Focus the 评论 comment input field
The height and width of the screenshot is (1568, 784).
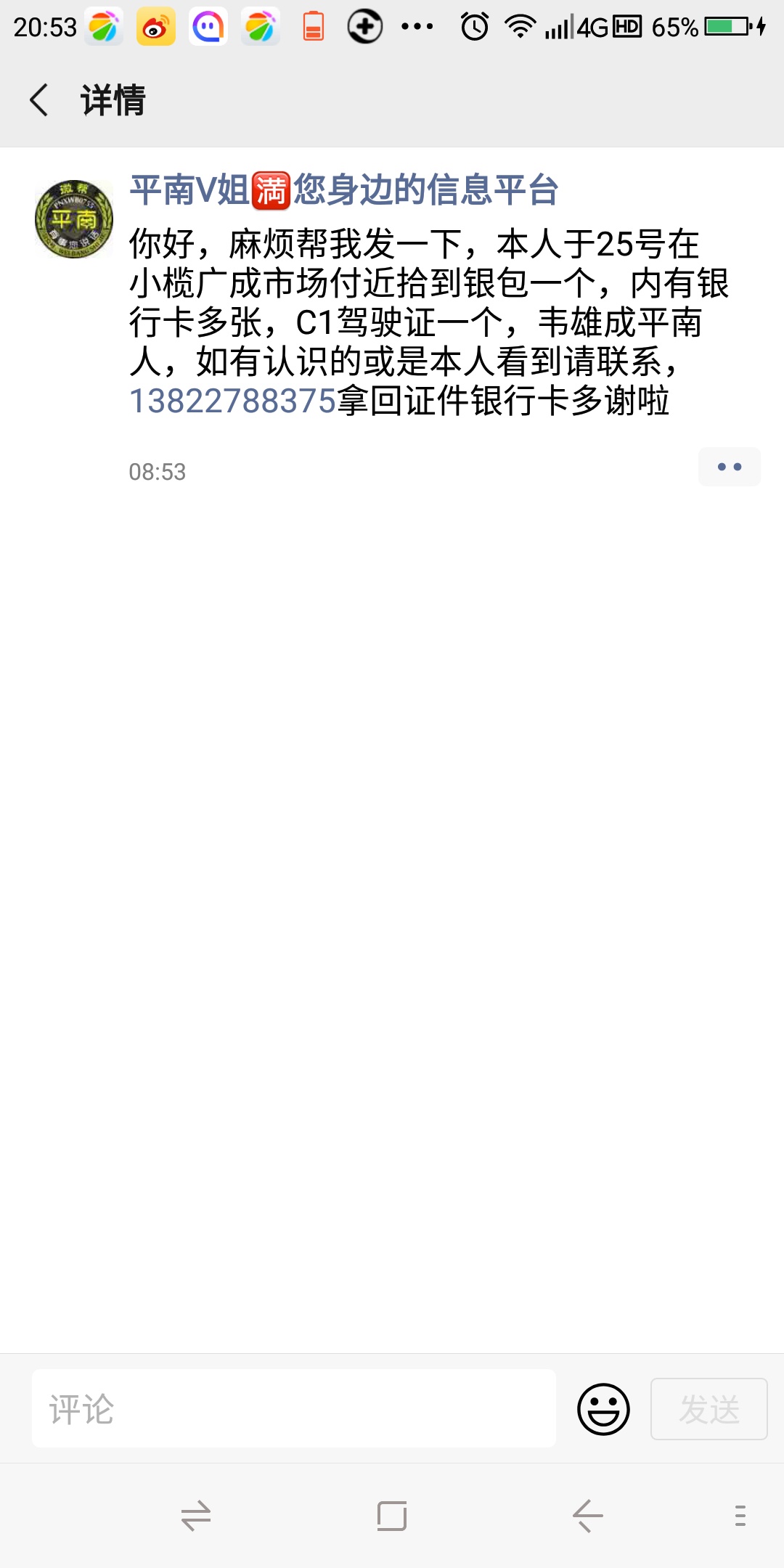click(x=293, y=1409)
